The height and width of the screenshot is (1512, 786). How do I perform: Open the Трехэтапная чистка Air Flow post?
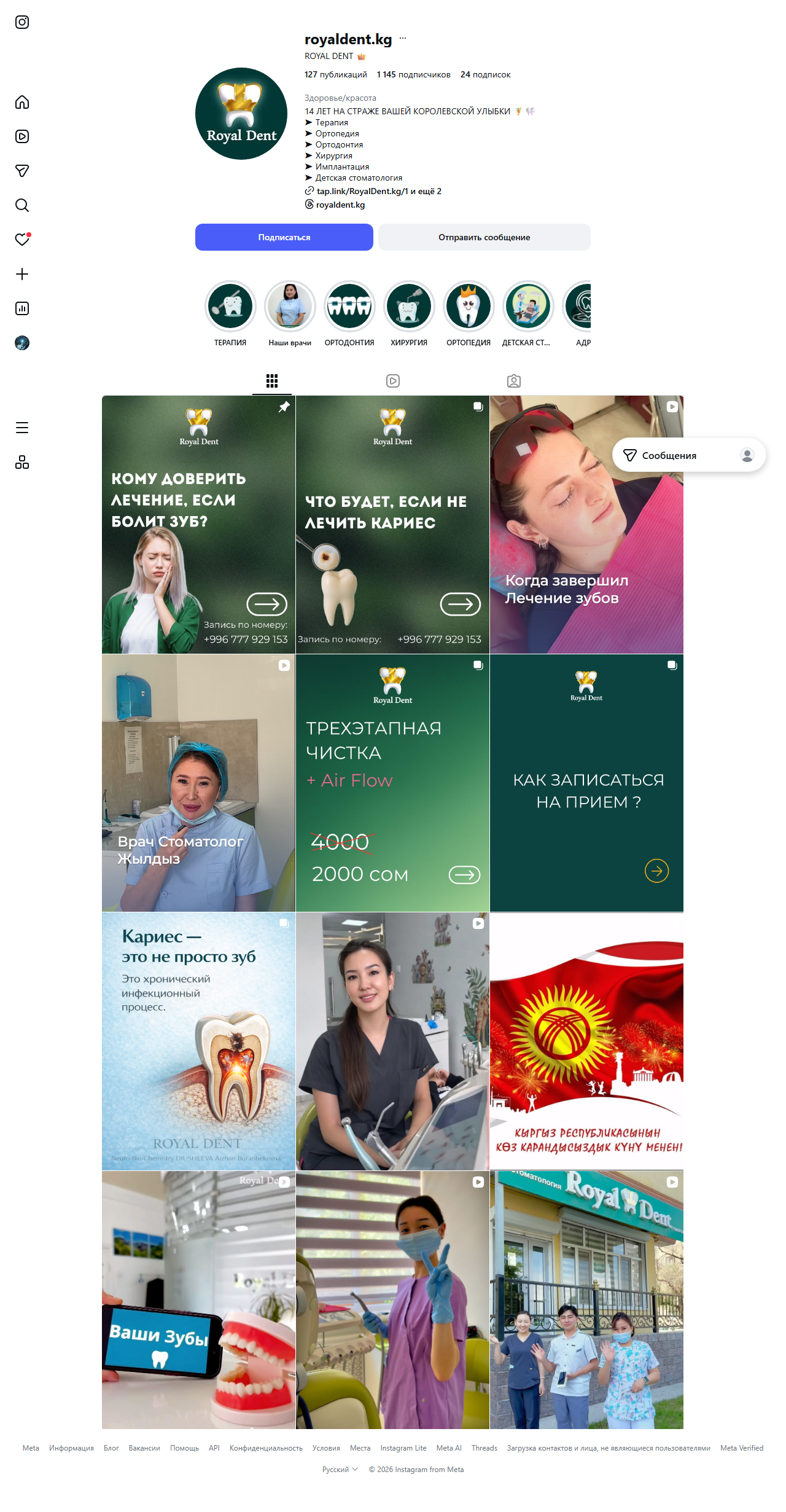tap(392, 783)
